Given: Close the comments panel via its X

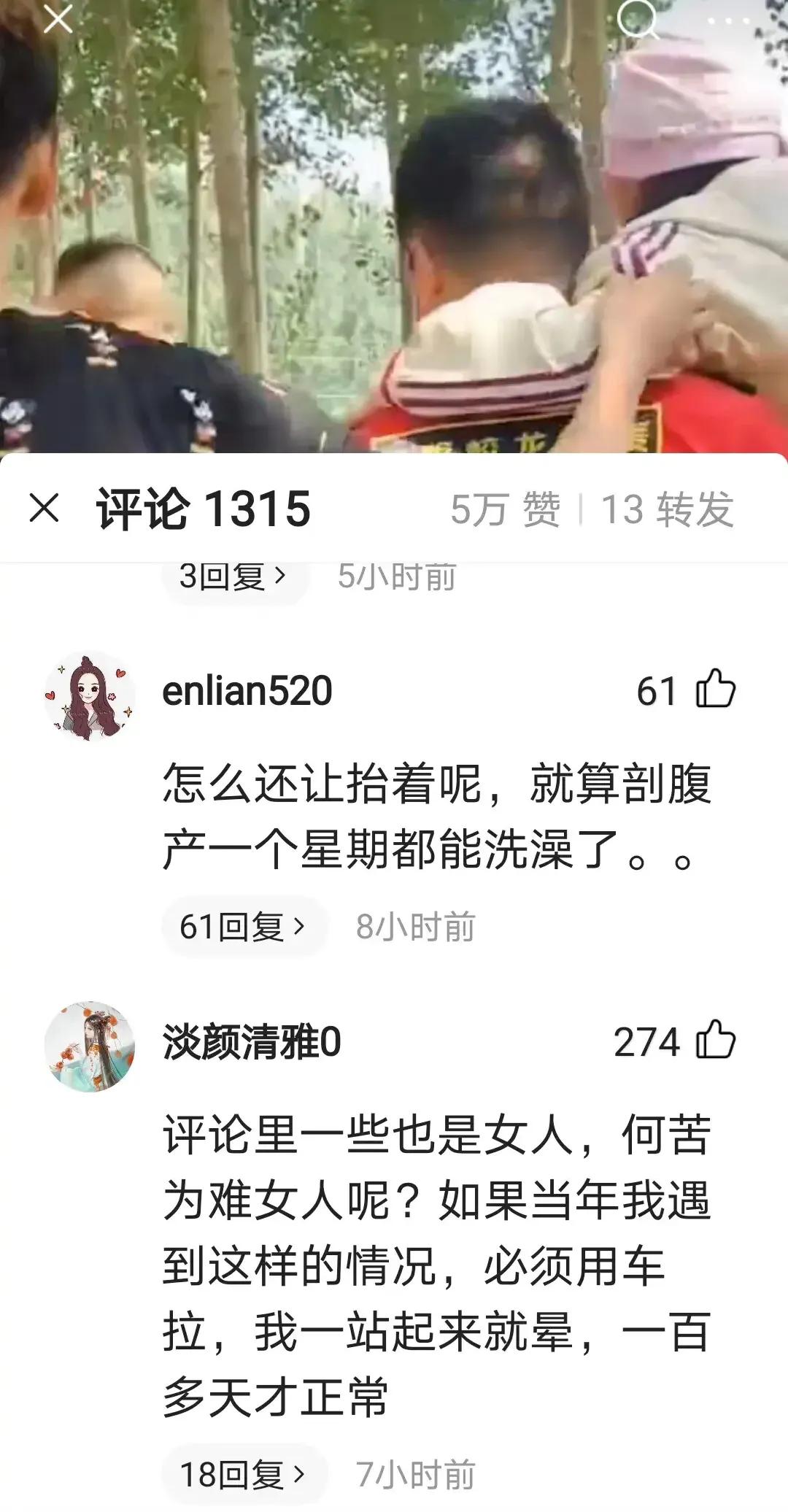Looking at the screenshot, I should tap(45, 509).
